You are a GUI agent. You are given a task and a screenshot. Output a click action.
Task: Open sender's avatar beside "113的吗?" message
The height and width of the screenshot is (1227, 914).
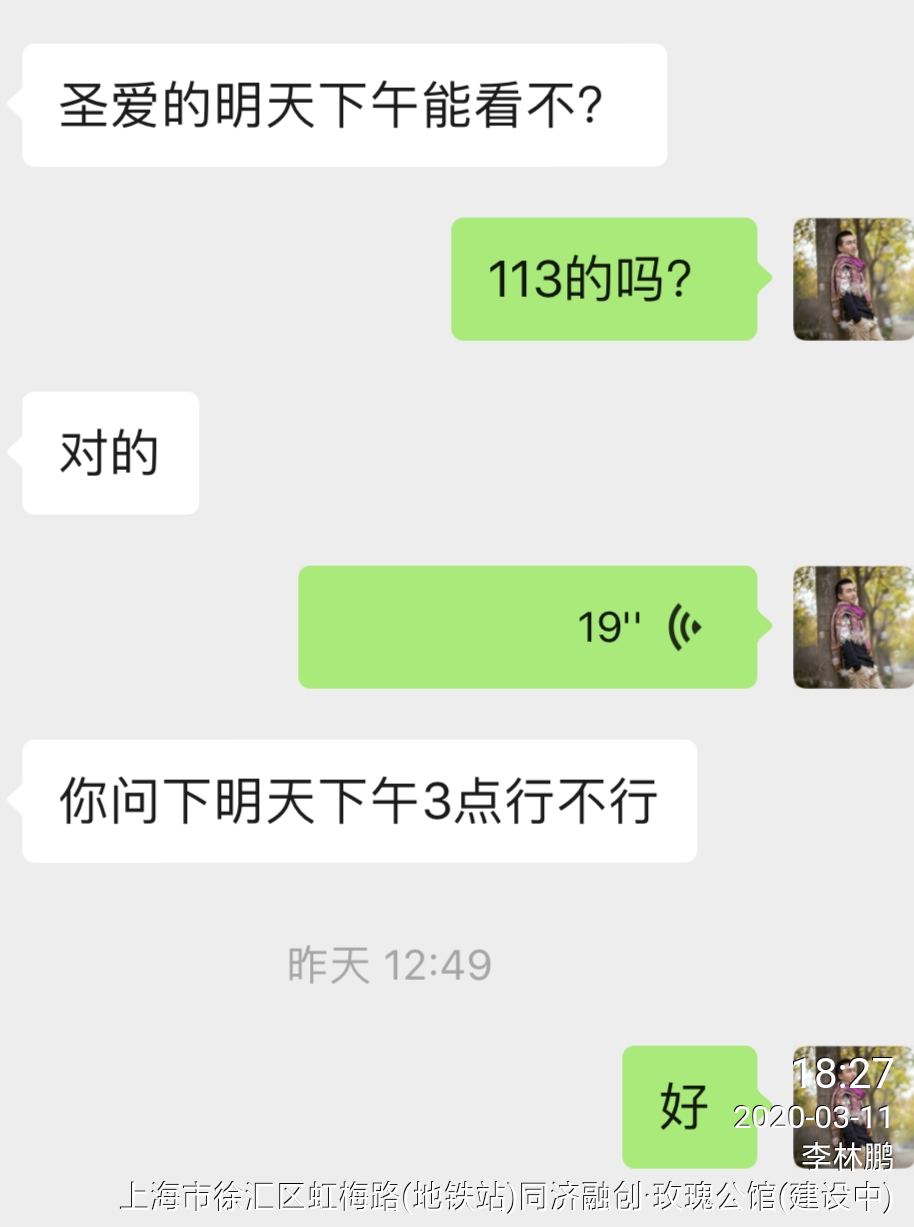[853, 280]
